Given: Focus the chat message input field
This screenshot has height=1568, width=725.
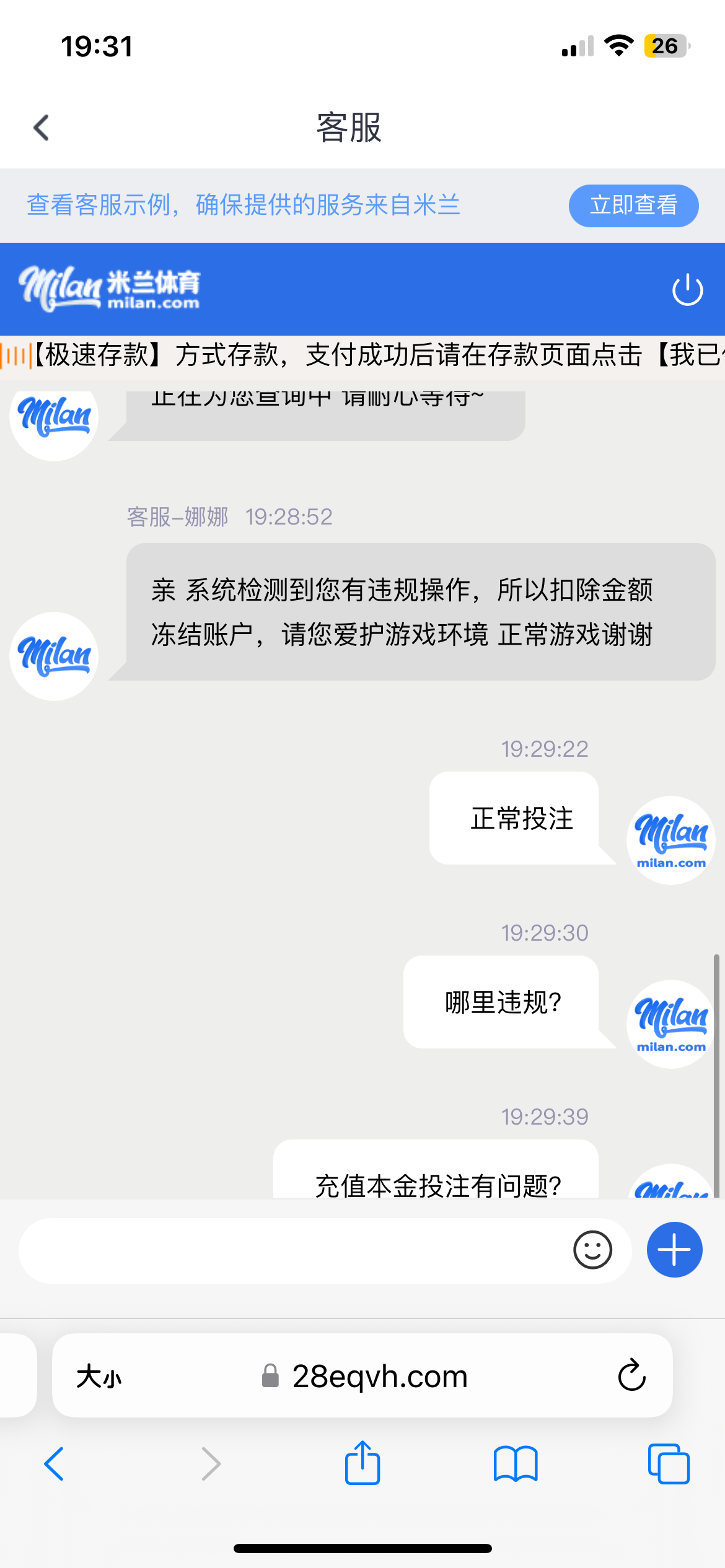Looking at the screenshot, I should tap(291, 1250).
